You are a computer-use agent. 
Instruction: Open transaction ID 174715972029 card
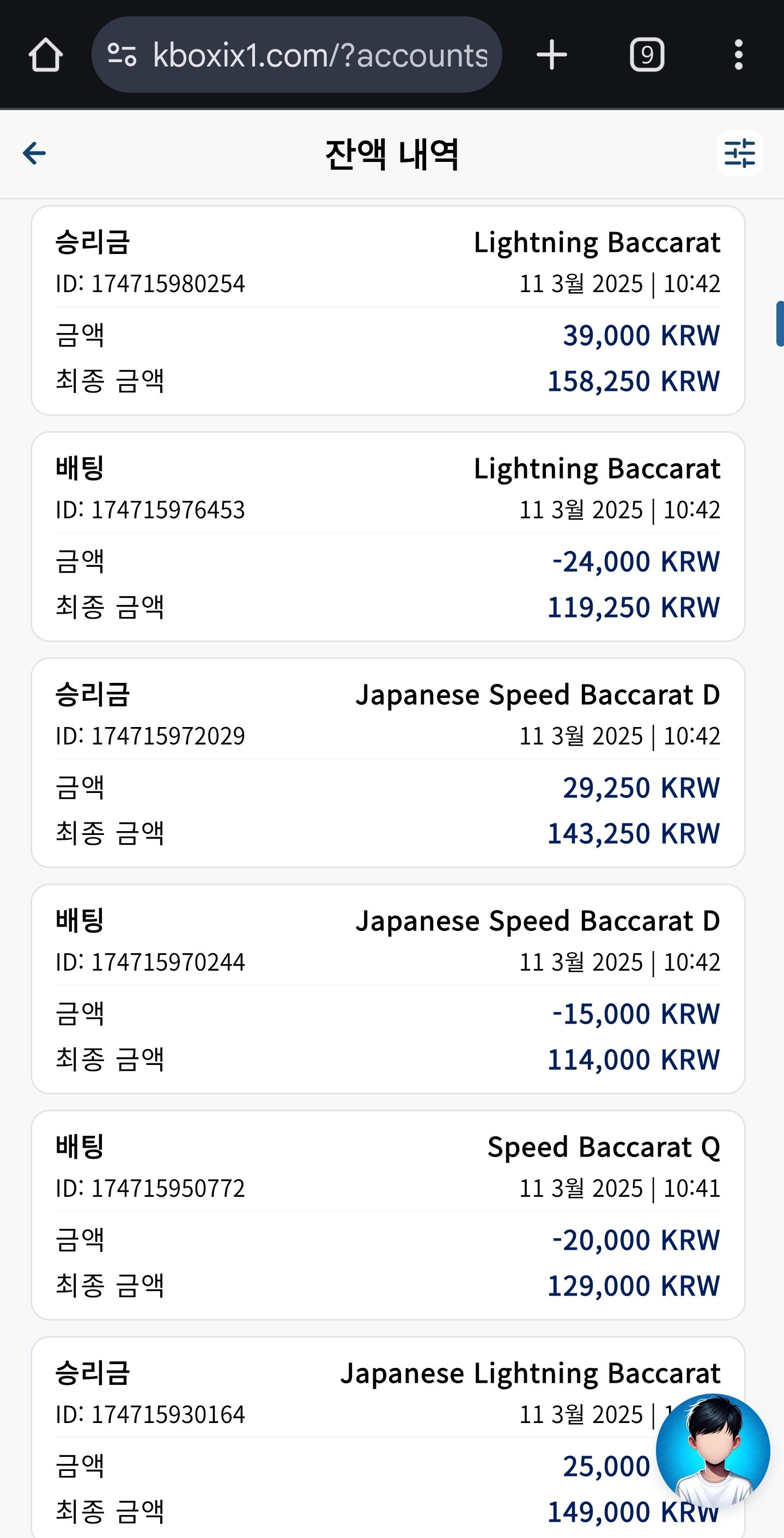point(388,763)
